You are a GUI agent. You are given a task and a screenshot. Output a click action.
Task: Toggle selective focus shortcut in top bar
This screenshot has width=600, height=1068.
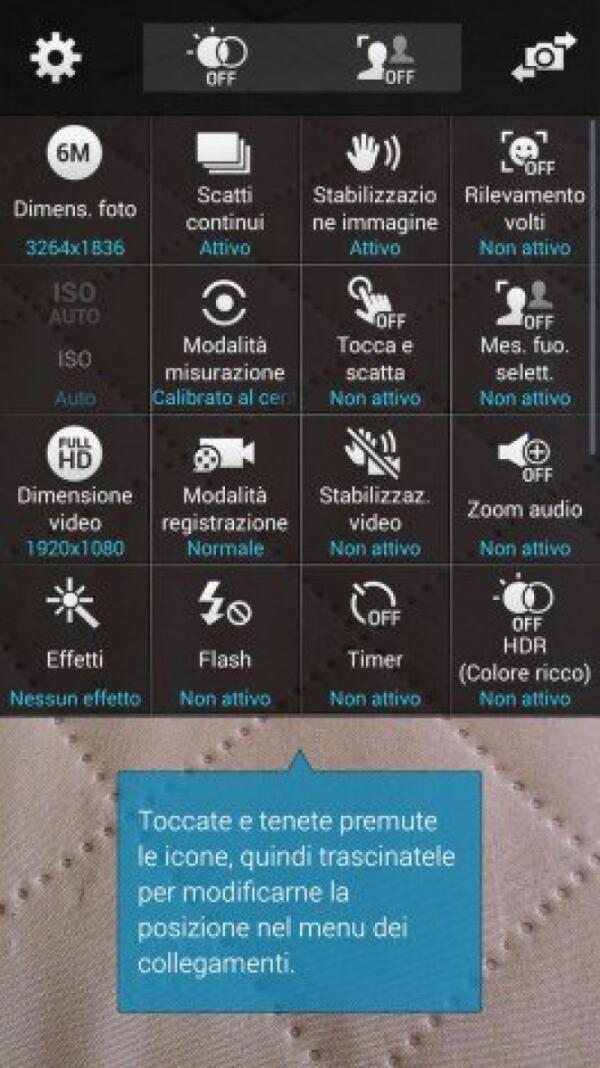385,59
